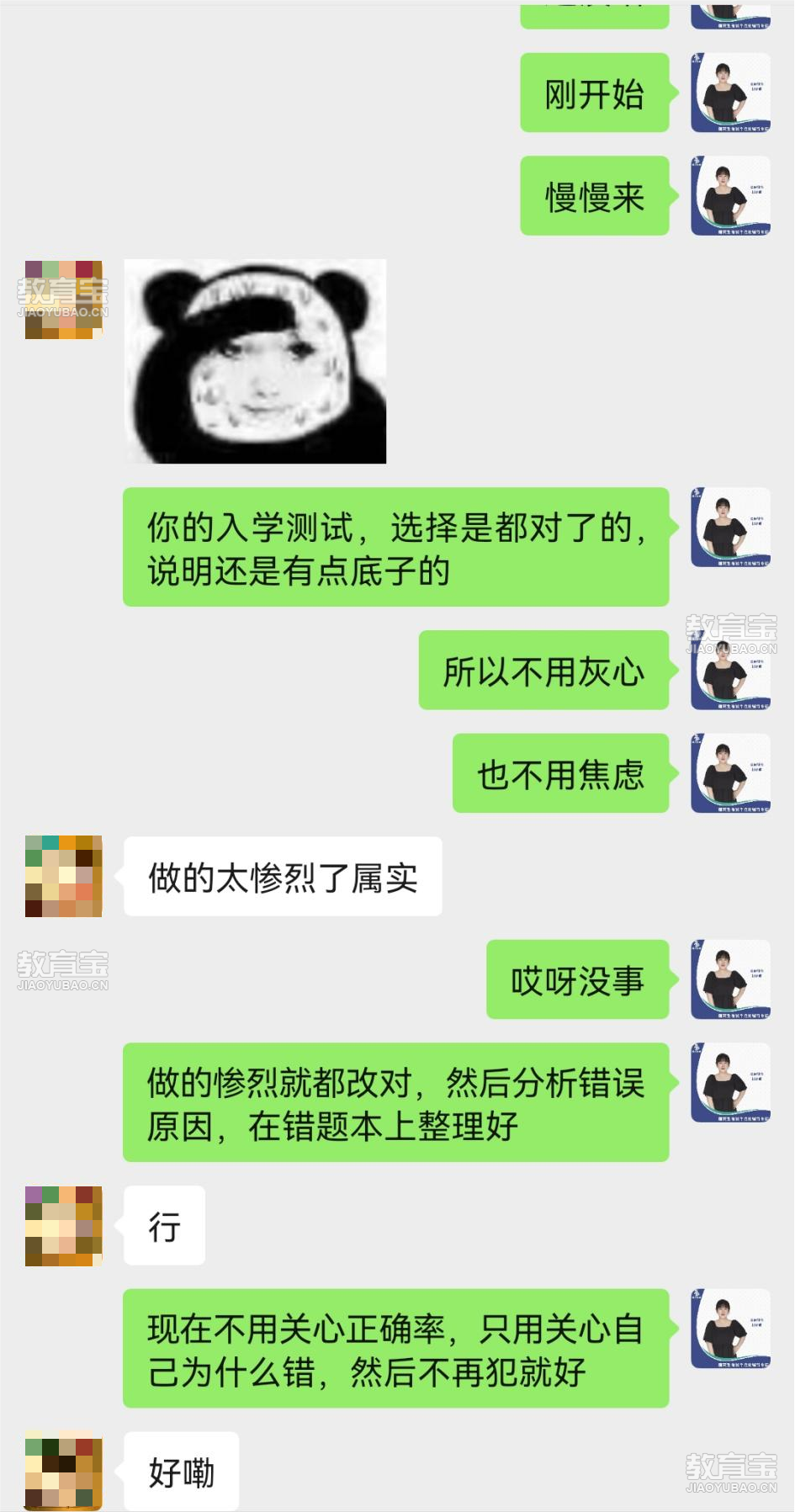The height and width of the screenshot is (1512, 795).
Task: Tap the teacher's avatar beside 也不用焦虑
Action: (x=730, y=773)
